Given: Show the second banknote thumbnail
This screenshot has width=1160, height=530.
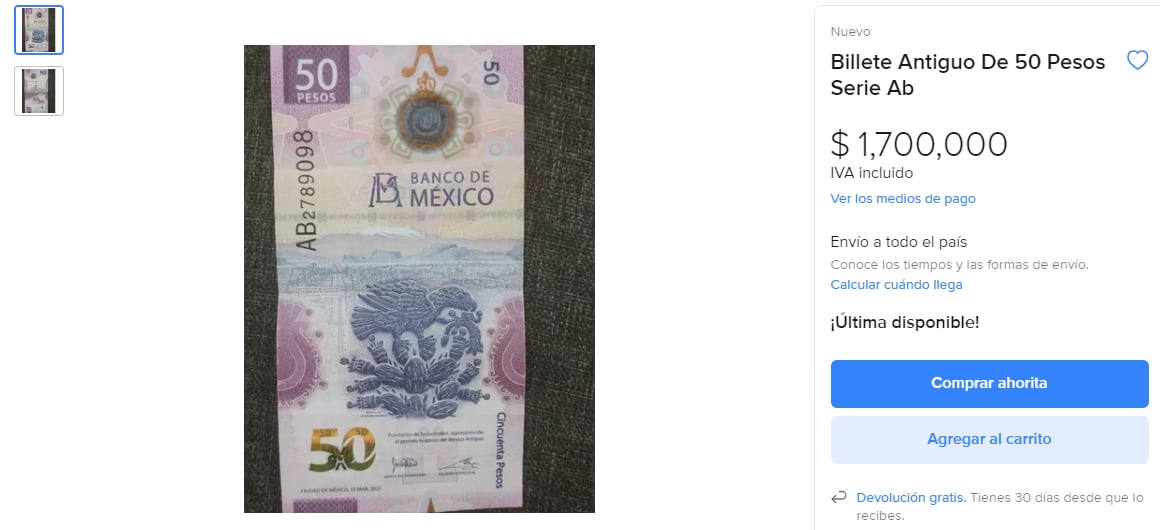Looking at the screenshot, I should point(39,91).
